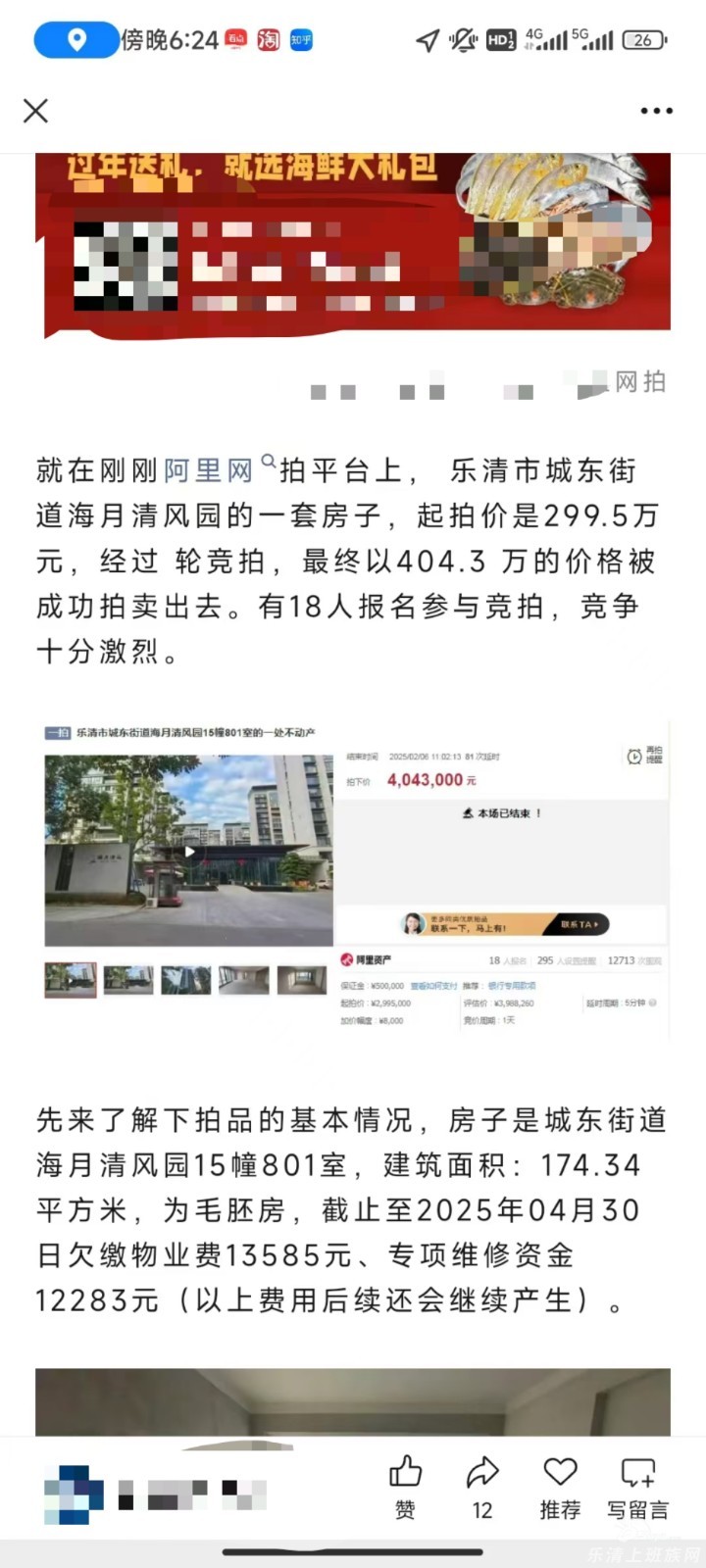
Task: Write a comment via 写留言
Action: pyautogui.click(x=637, y=1487)
